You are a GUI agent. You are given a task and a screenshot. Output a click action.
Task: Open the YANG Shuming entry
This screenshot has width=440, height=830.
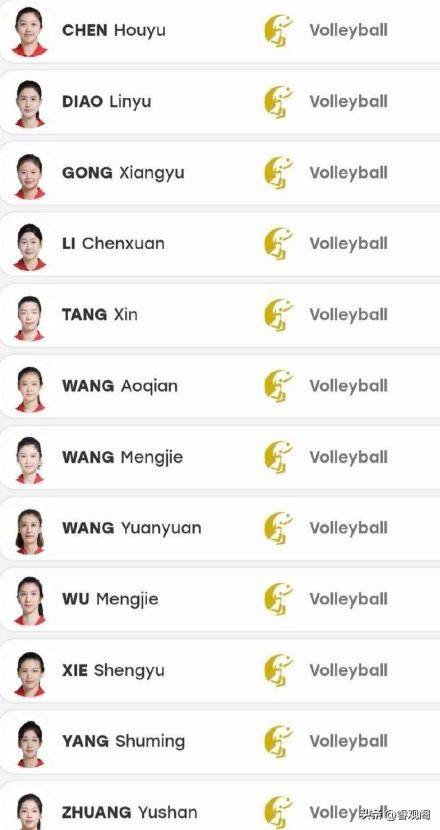pyautogui.click(x=220, y=742)
